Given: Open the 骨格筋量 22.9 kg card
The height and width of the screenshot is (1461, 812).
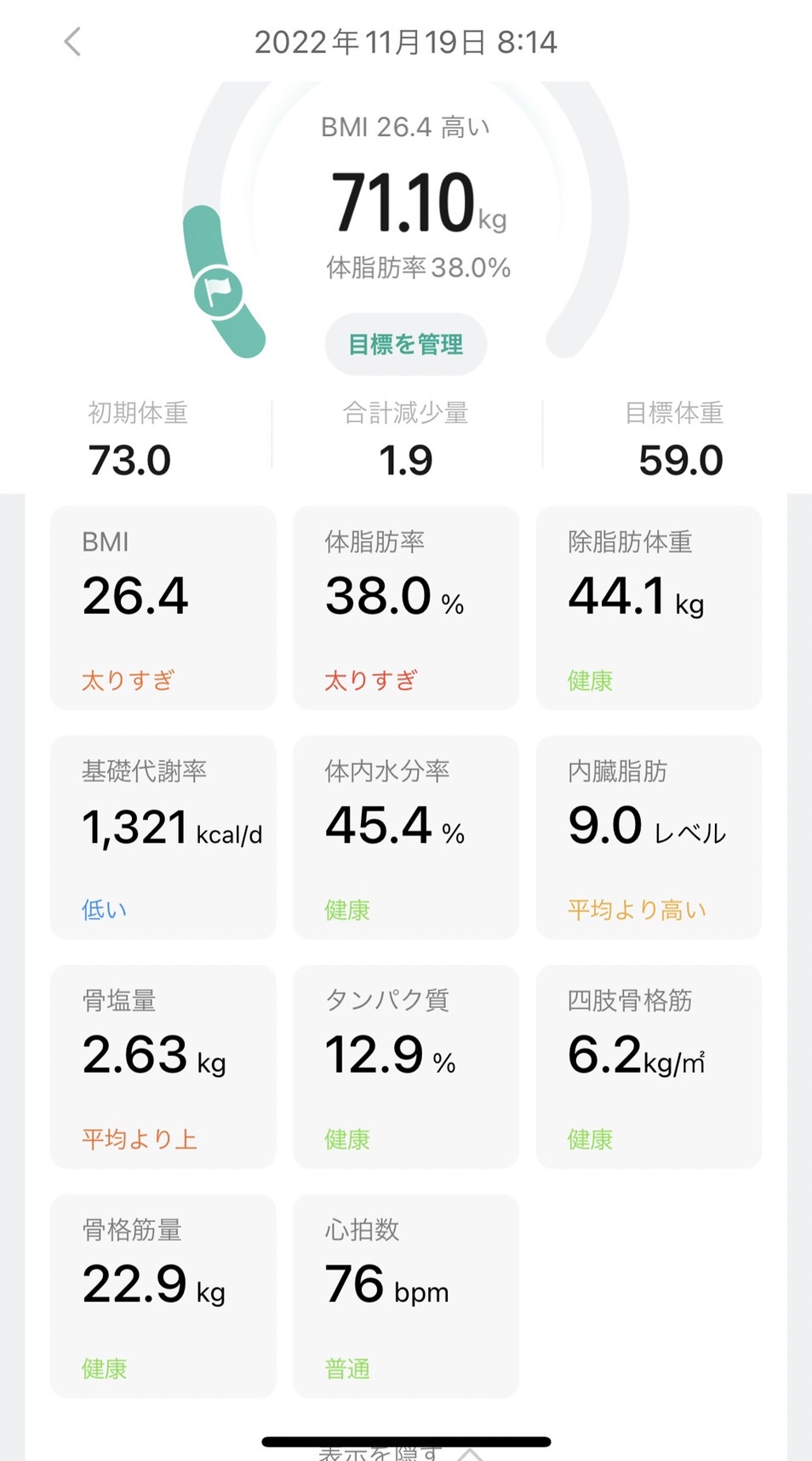Looking at the screenshot, I should [163, 1296].
